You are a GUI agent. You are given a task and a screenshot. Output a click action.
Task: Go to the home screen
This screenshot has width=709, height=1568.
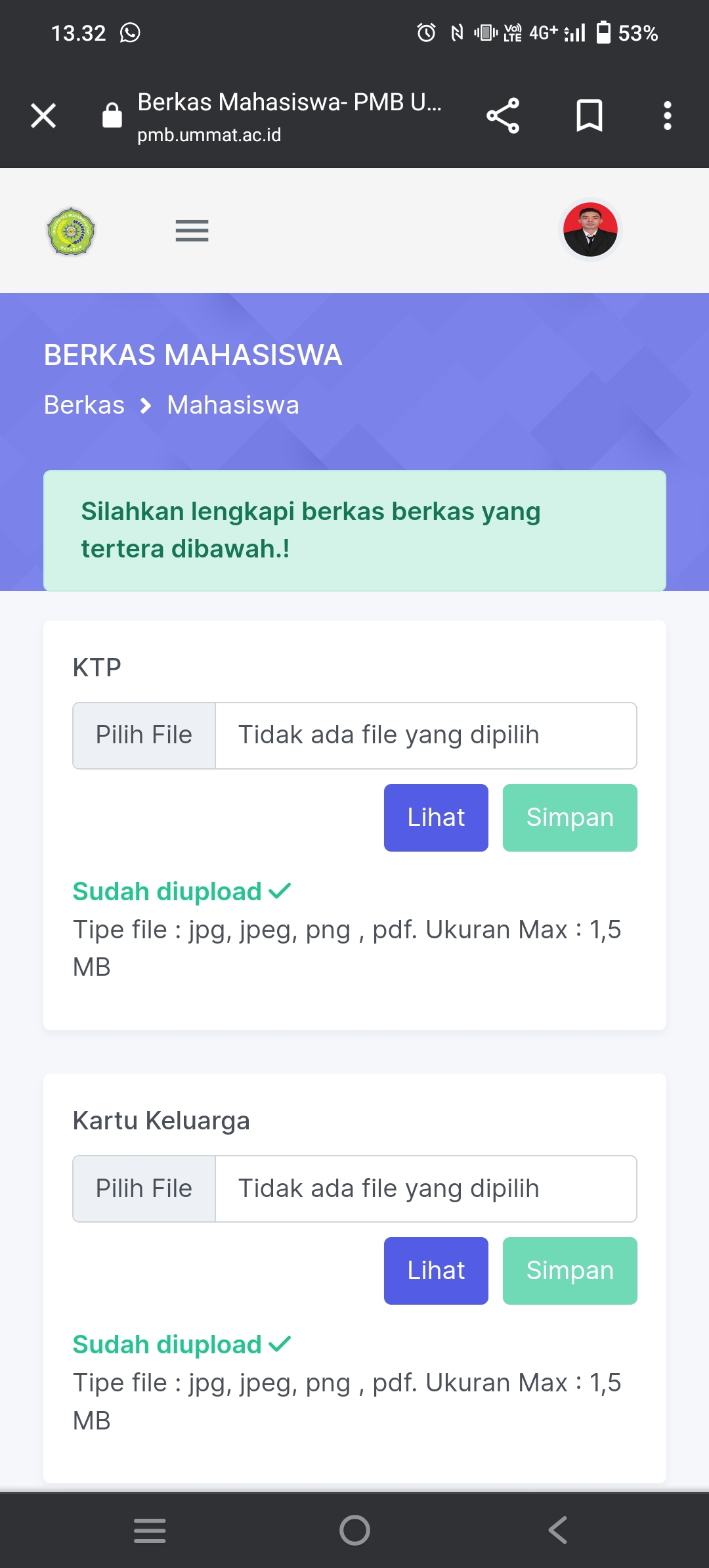click(x=354, y=1530)
